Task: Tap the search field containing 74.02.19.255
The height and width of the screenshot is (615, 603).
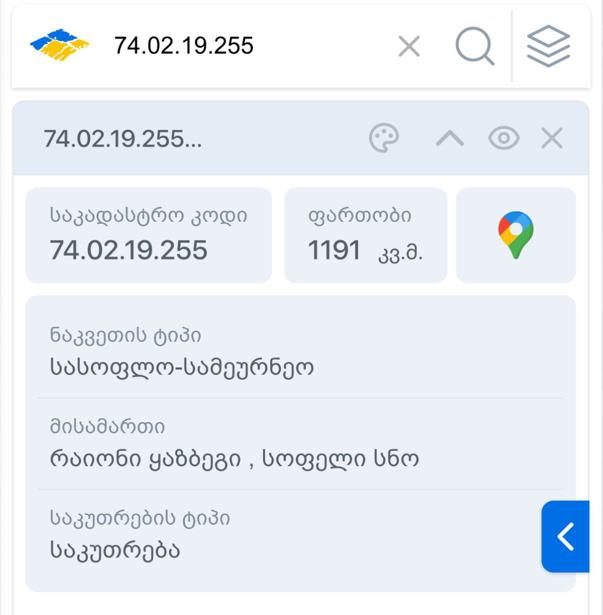Action: 240,46
